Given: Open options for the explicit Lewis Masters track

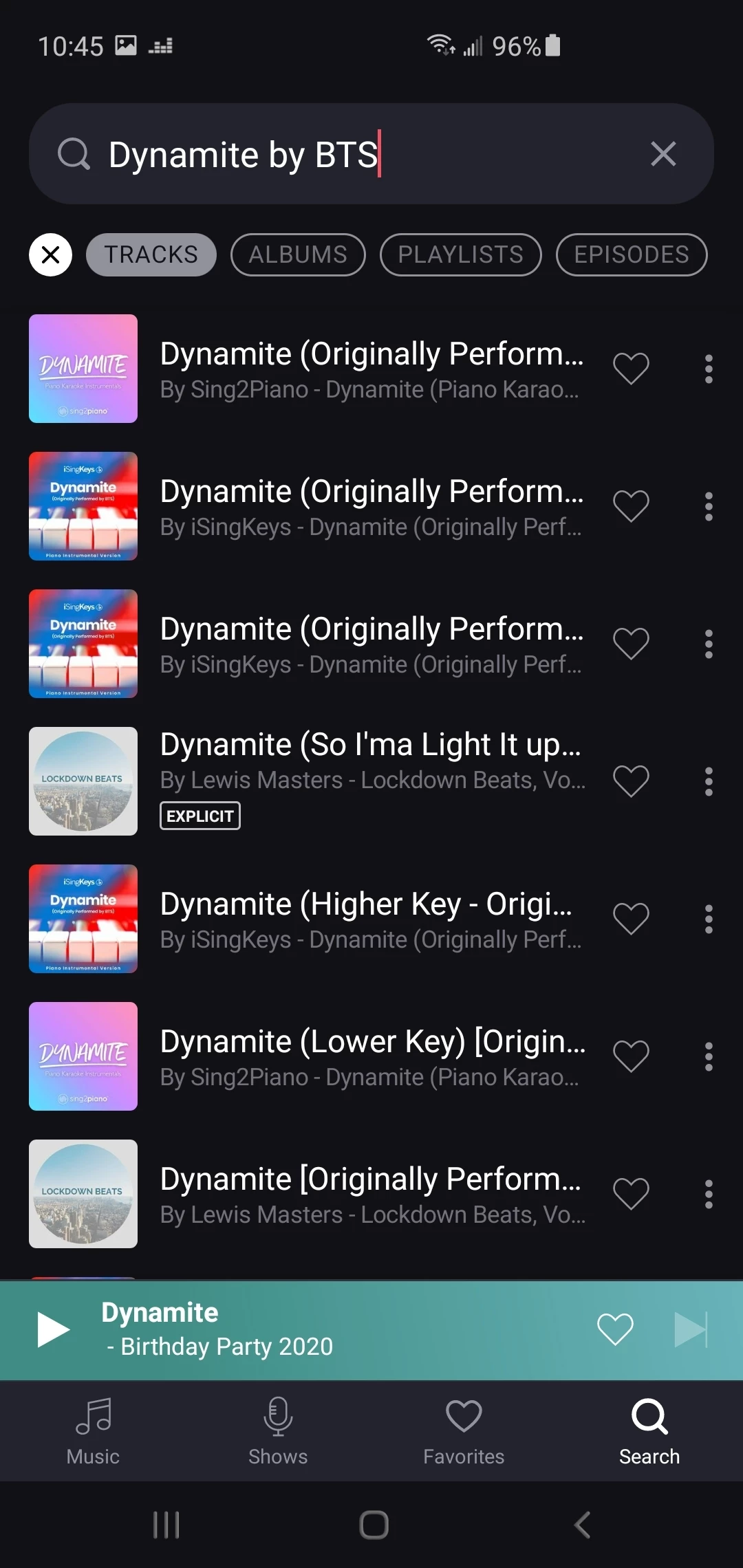Looking at the screenshot, I should click(708, 781).
